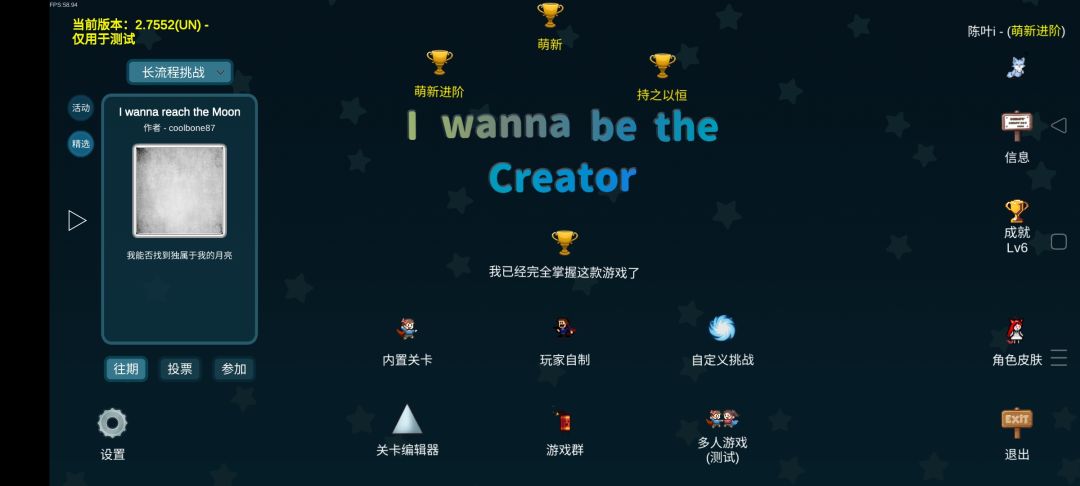Start 多人游戏 multiplayer test mode

(723, 436)
